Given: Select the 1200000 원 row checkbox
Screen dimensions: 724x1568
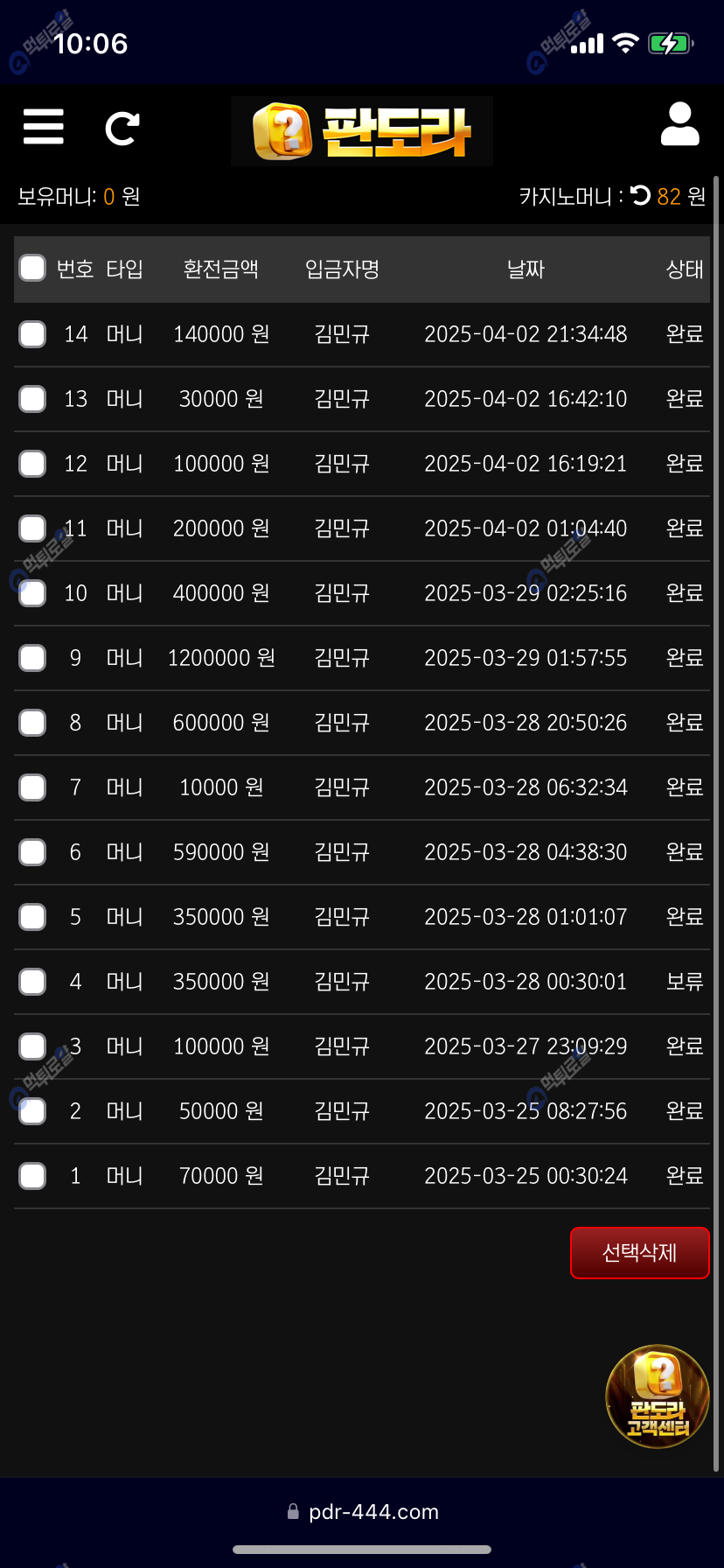Looking at the screenshot, I should point(32,657).
